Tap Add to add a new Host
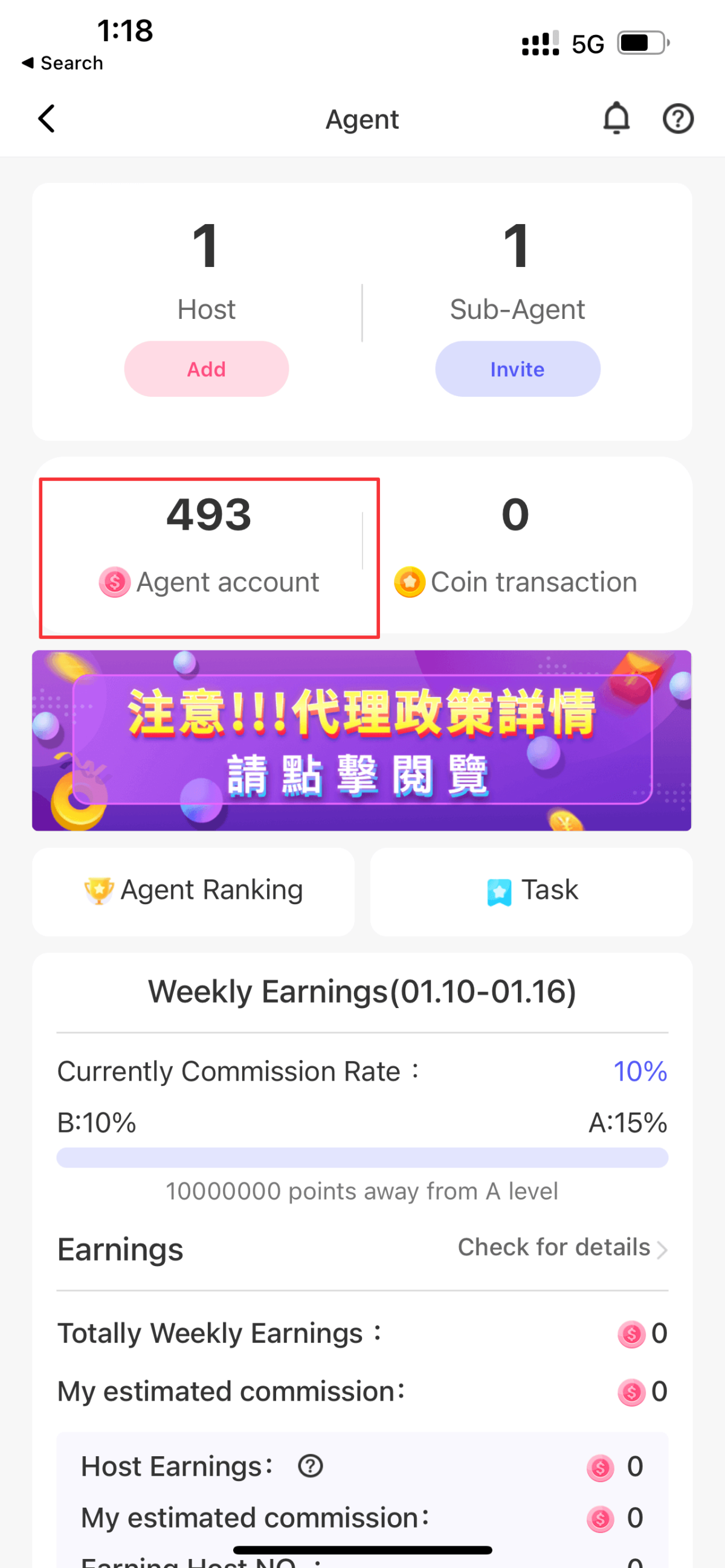 click(x=206, y=369)
